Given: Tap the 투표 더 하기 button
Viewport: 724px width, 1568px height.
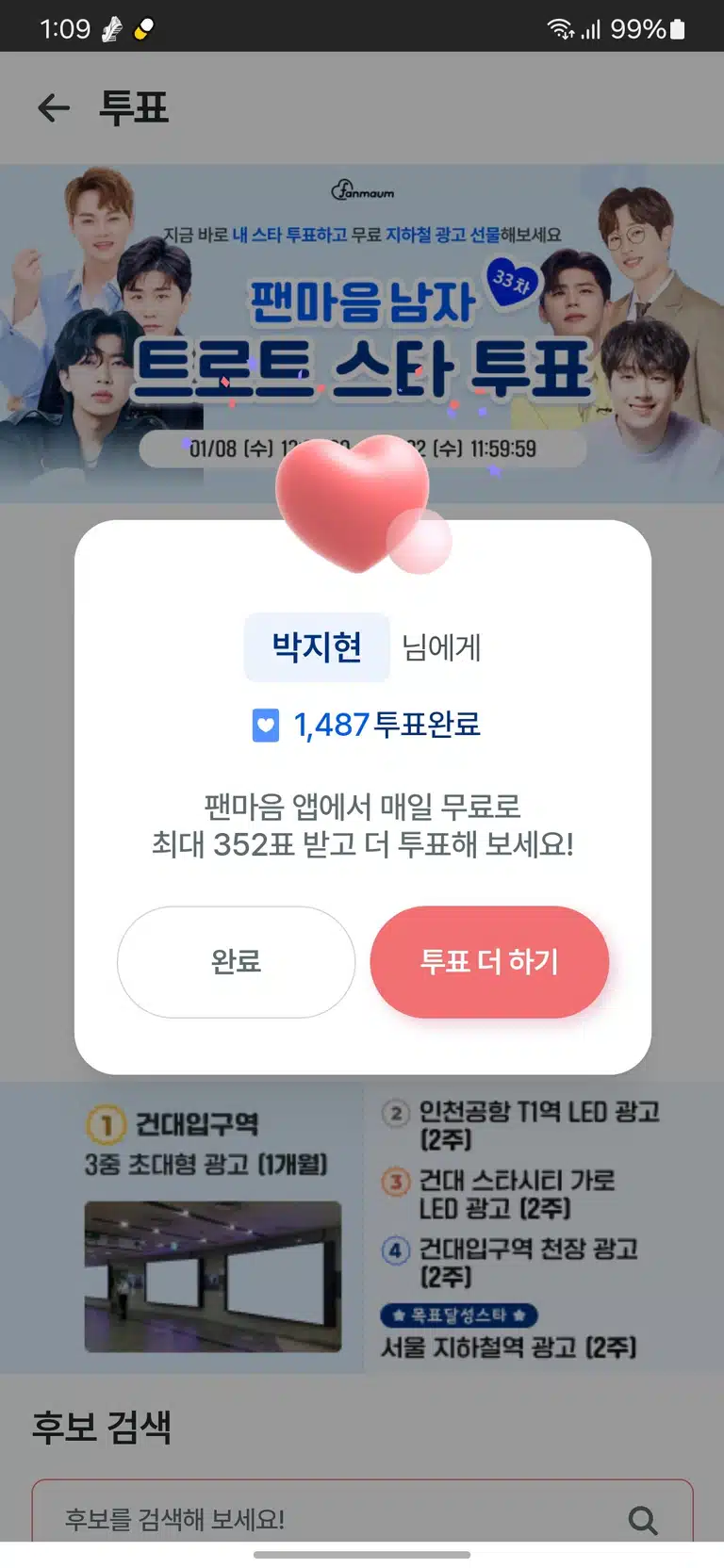Looking at the screenshot, I should tap(489, 961).
